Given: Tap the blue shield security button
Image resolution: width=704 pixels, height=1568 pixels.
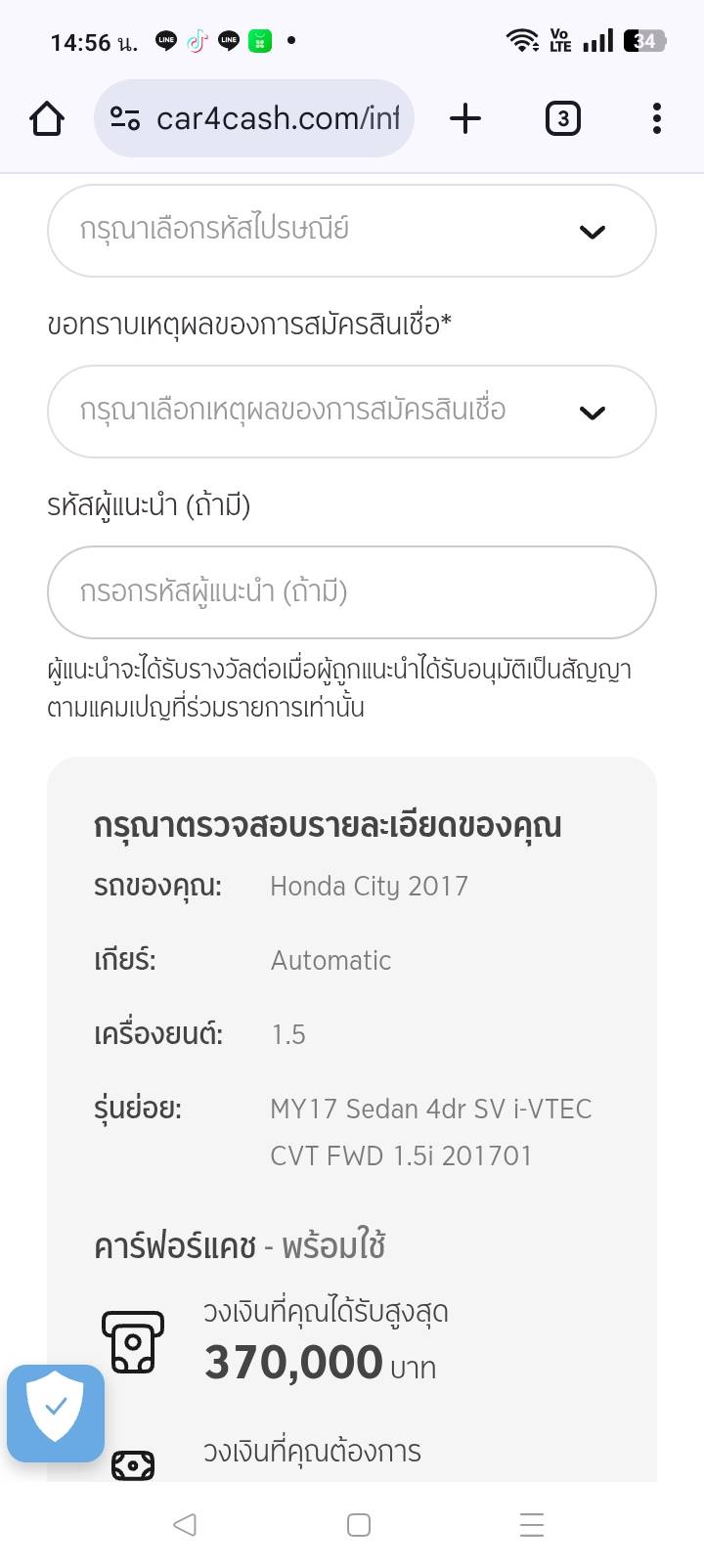Looking at the screenshot, I should coord(56,1413).
